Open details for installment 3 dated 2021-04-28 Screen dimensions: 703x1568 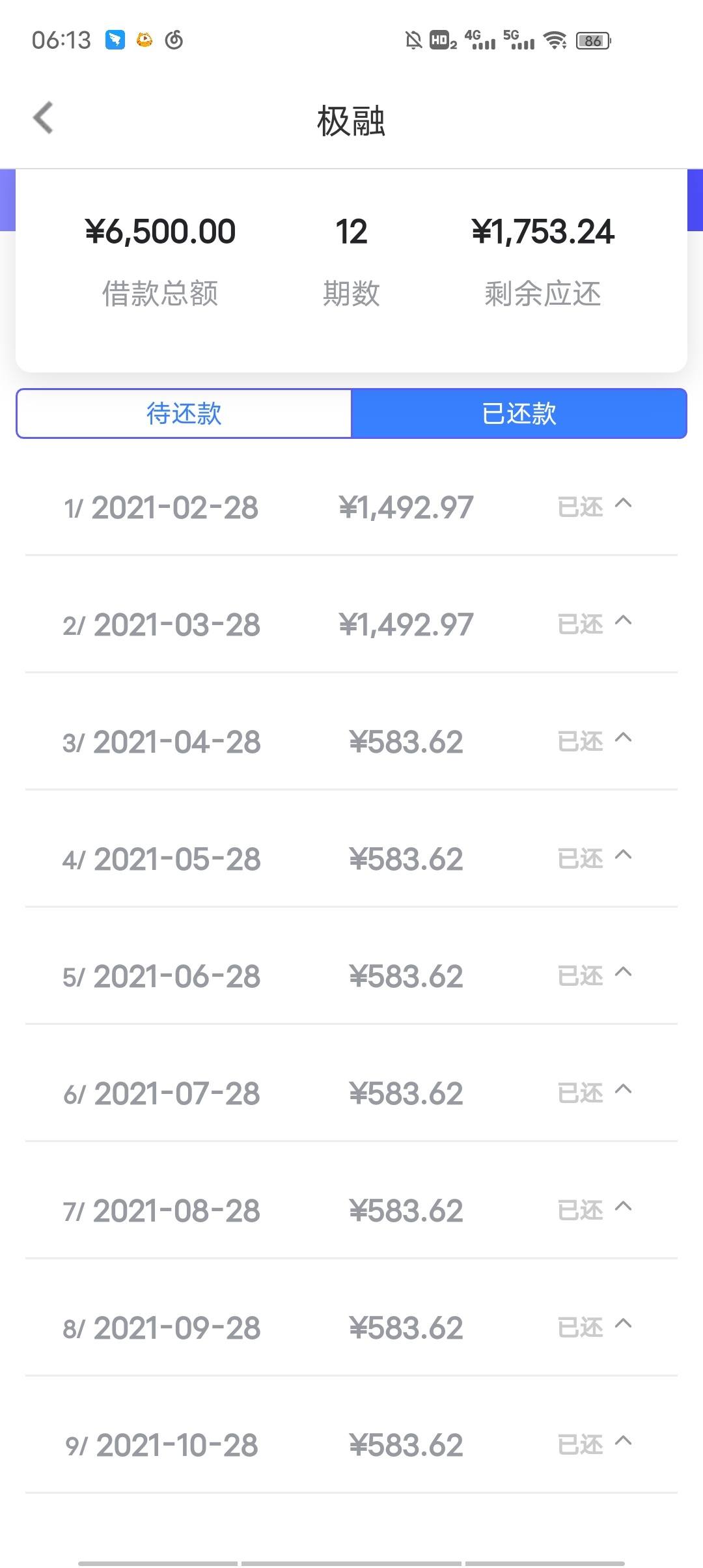click(351, 742)
